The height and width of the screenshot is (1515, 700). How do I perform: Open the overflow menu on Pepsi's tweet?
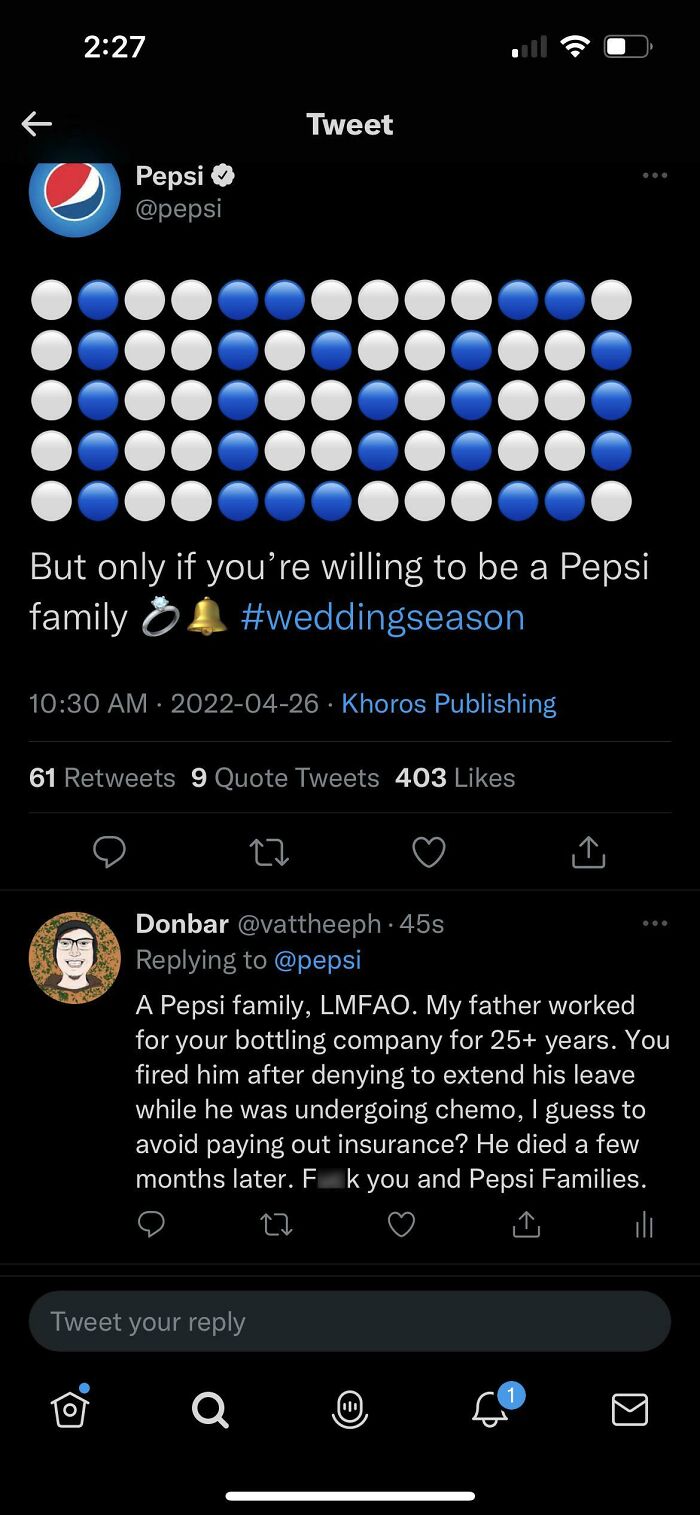coord(655,176)
